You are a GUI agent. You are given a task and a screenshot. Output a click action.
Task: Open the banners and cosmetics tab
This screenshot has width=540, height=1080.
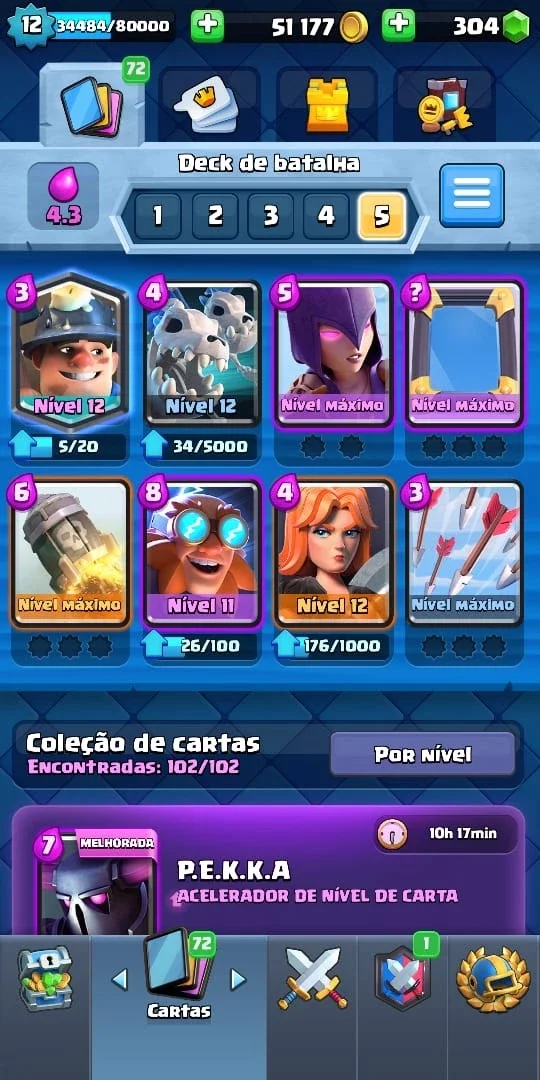click(445, 105)
